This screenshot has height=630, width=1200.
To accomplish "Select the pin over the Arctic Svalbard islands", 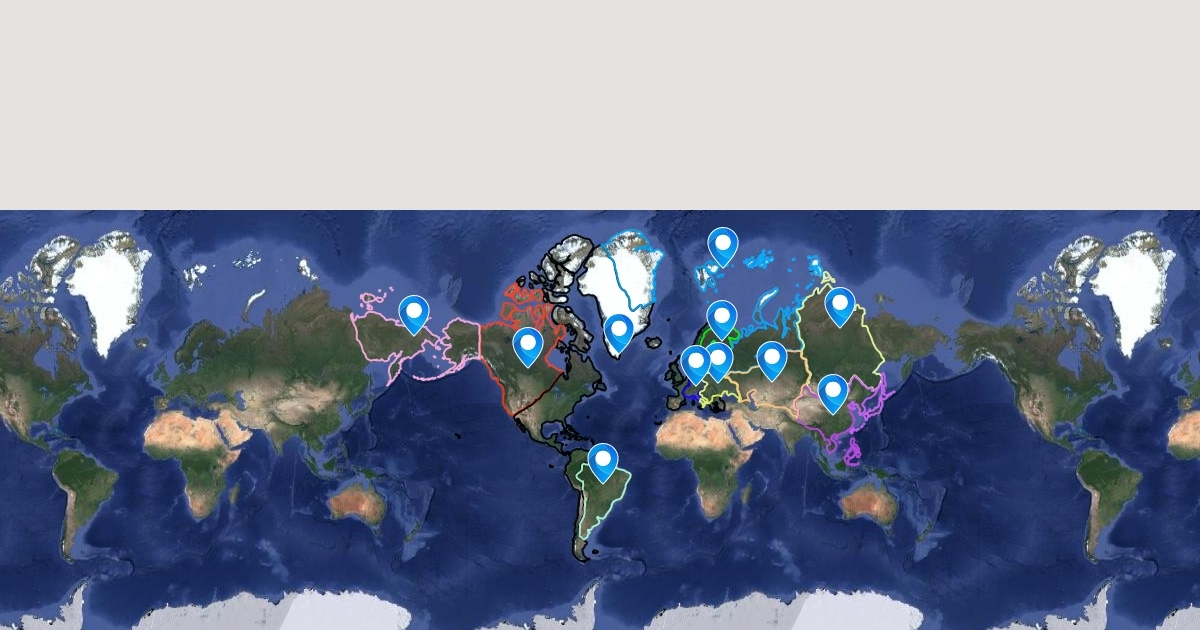I will click(723, 244).
